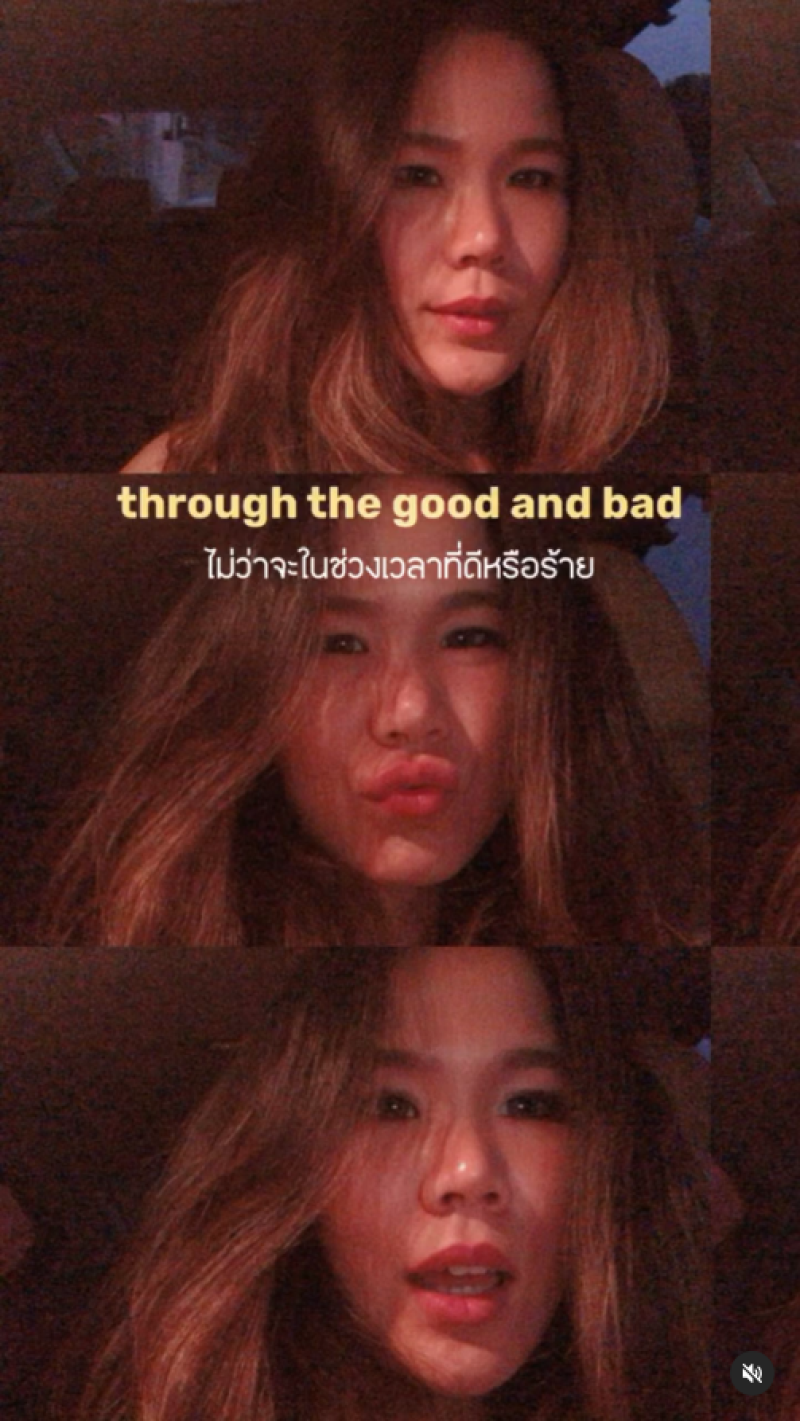
Task: Unmute the video with the speaker icon
Action: pyautogui.click(x=752, y=1373)
